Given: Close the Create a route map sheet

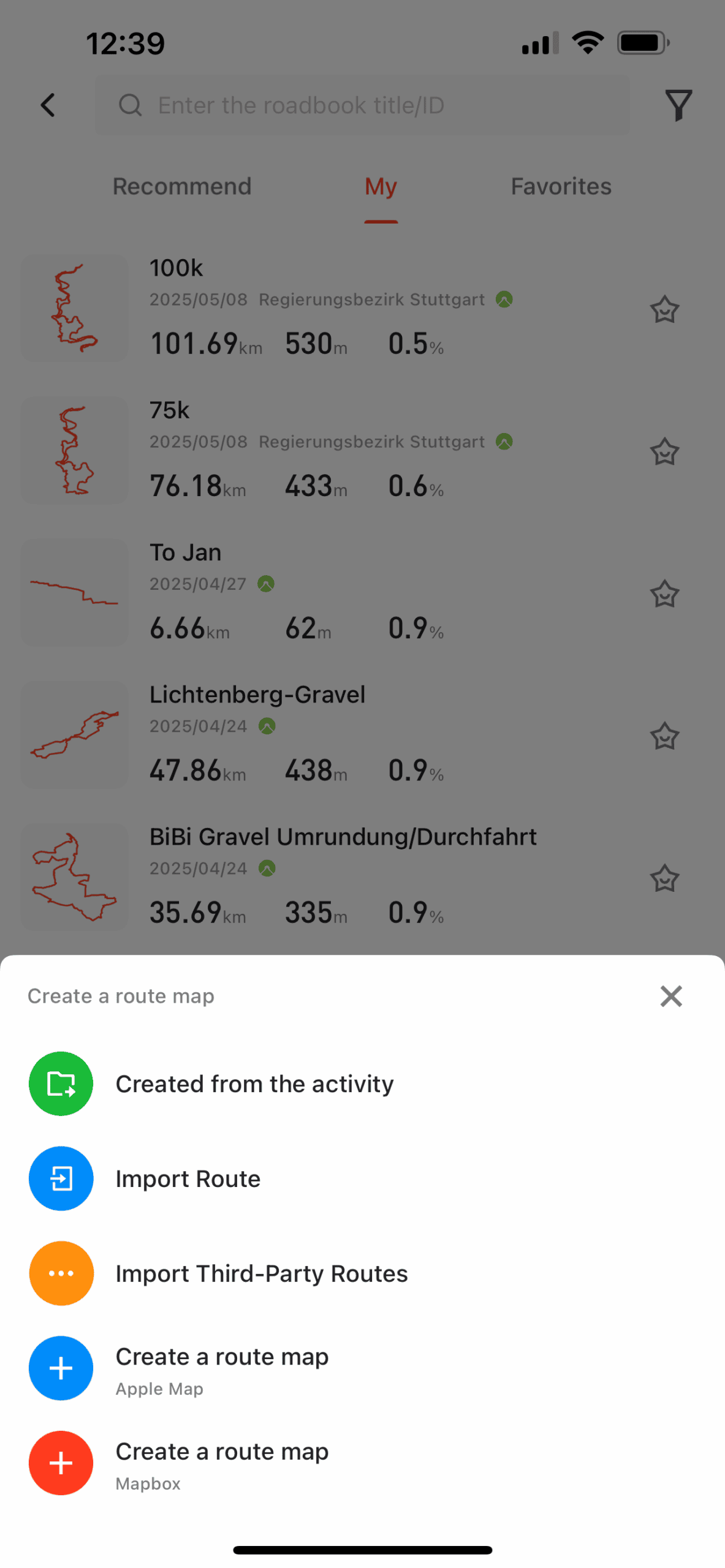Looking at the screenshot, I should 670,996.
